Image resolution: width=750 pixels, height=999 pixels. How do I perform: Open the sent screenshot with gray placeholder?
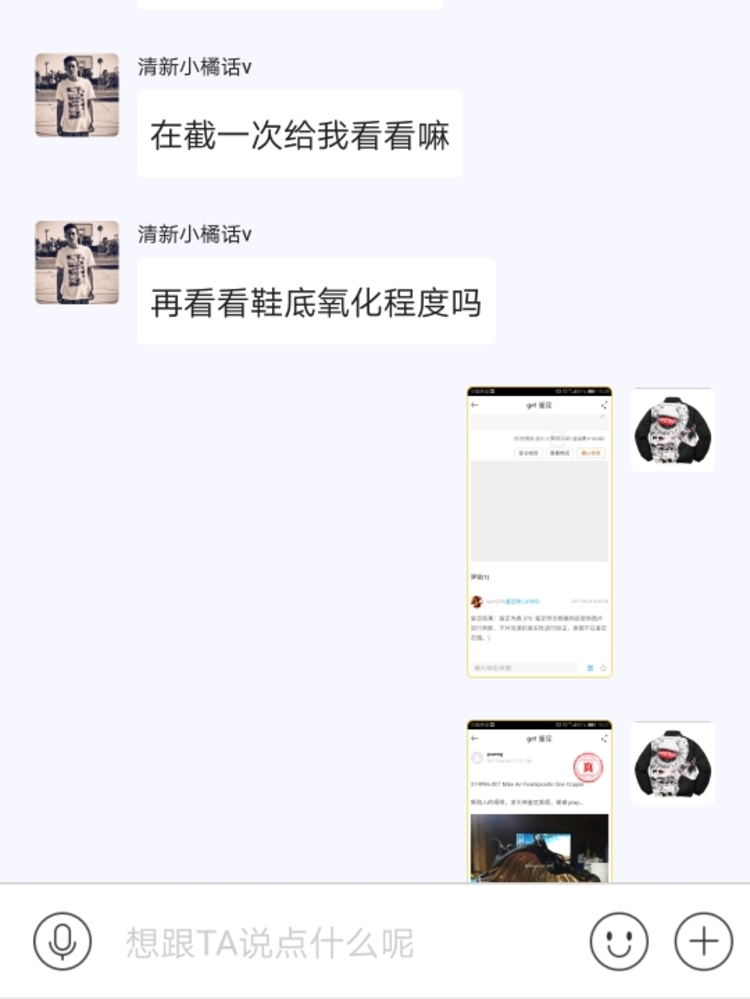pyautogui.click(x=540, y=532)
